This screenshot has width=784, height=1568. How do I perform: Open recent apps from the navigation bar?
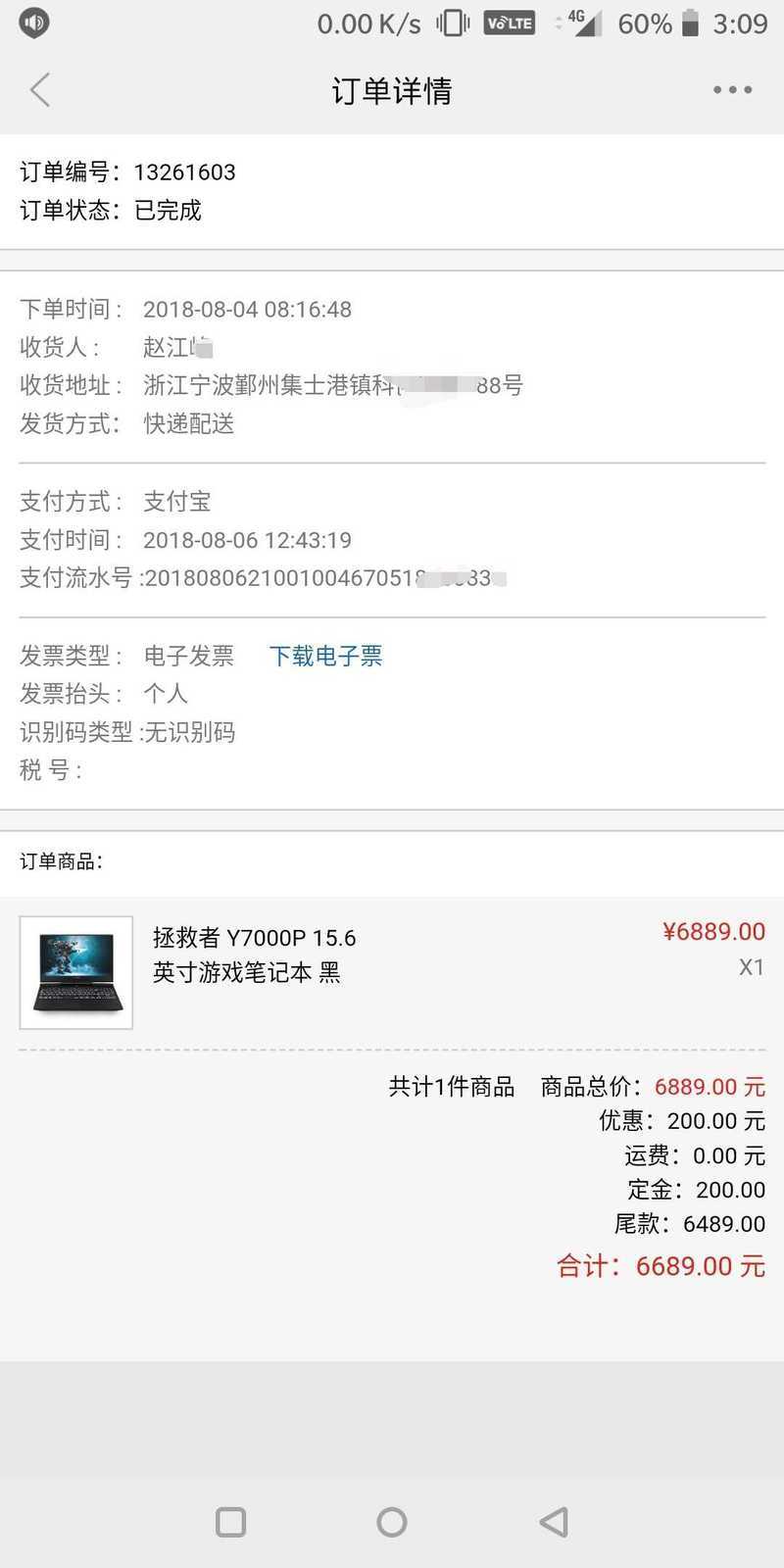[x=230, y=1522]
